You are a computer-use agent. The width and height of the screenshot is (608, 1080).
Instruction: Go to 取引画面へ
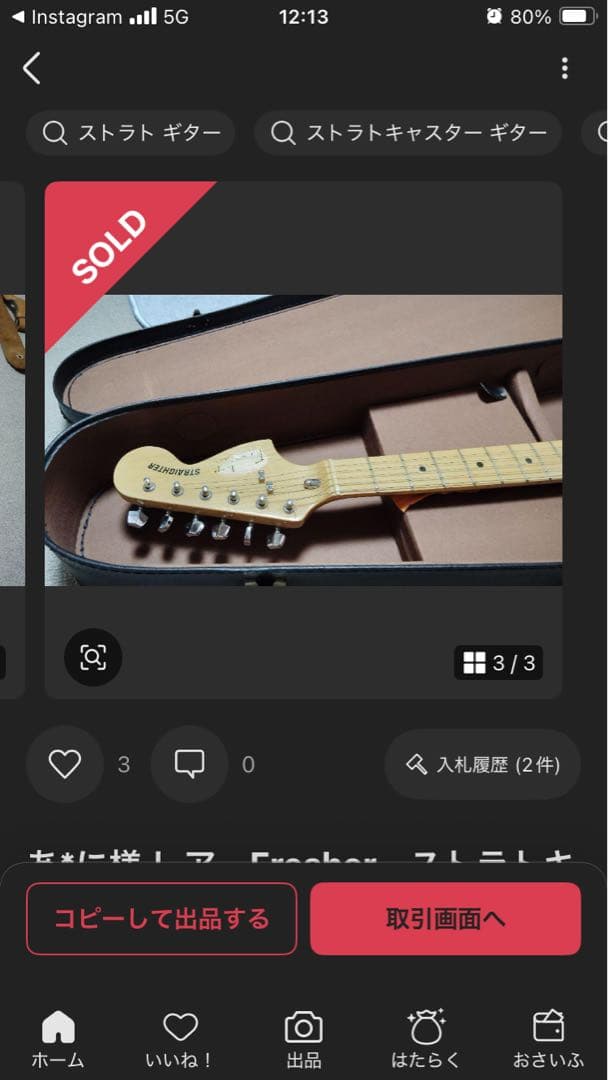445,918
